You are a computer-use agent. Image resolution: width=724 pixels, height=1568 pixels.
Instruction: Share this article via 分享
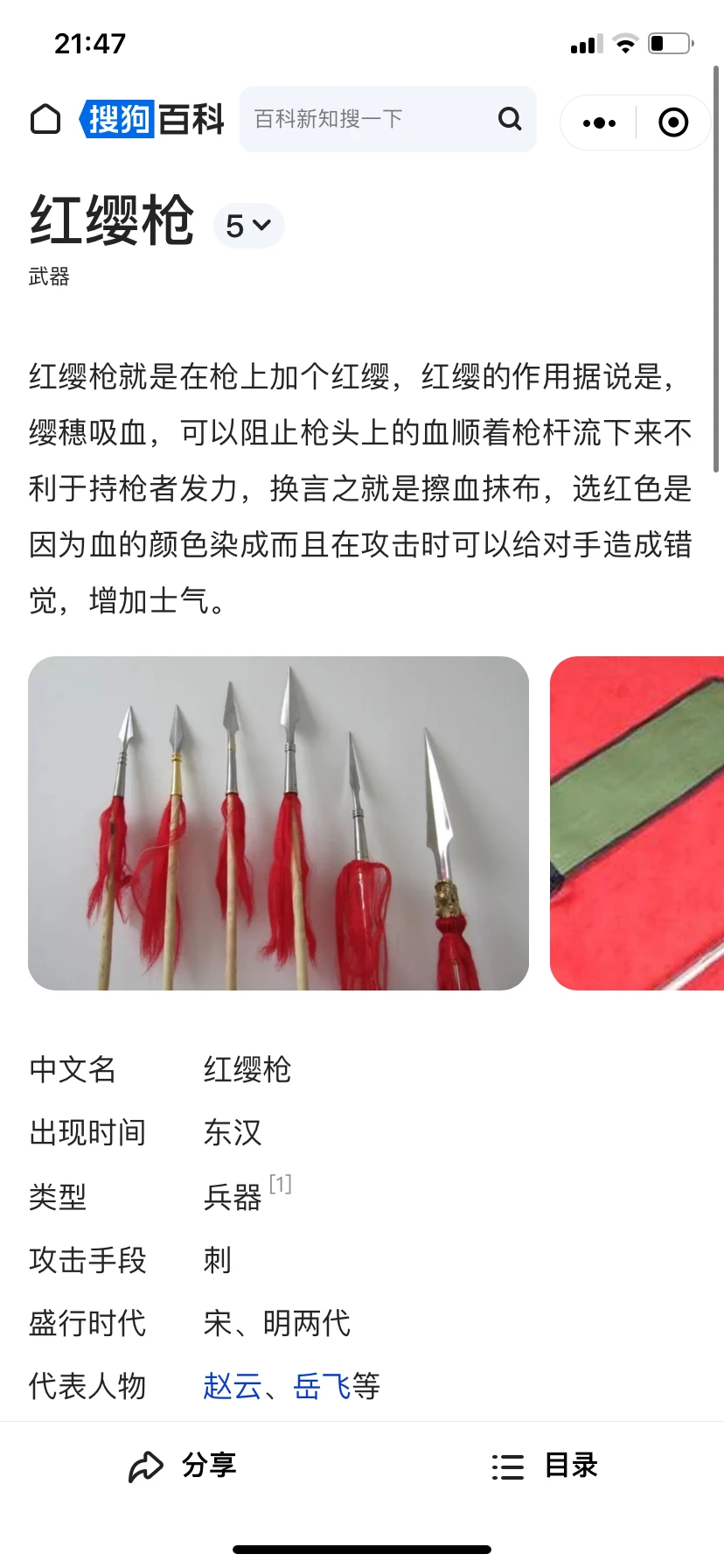coord(184,1466)
